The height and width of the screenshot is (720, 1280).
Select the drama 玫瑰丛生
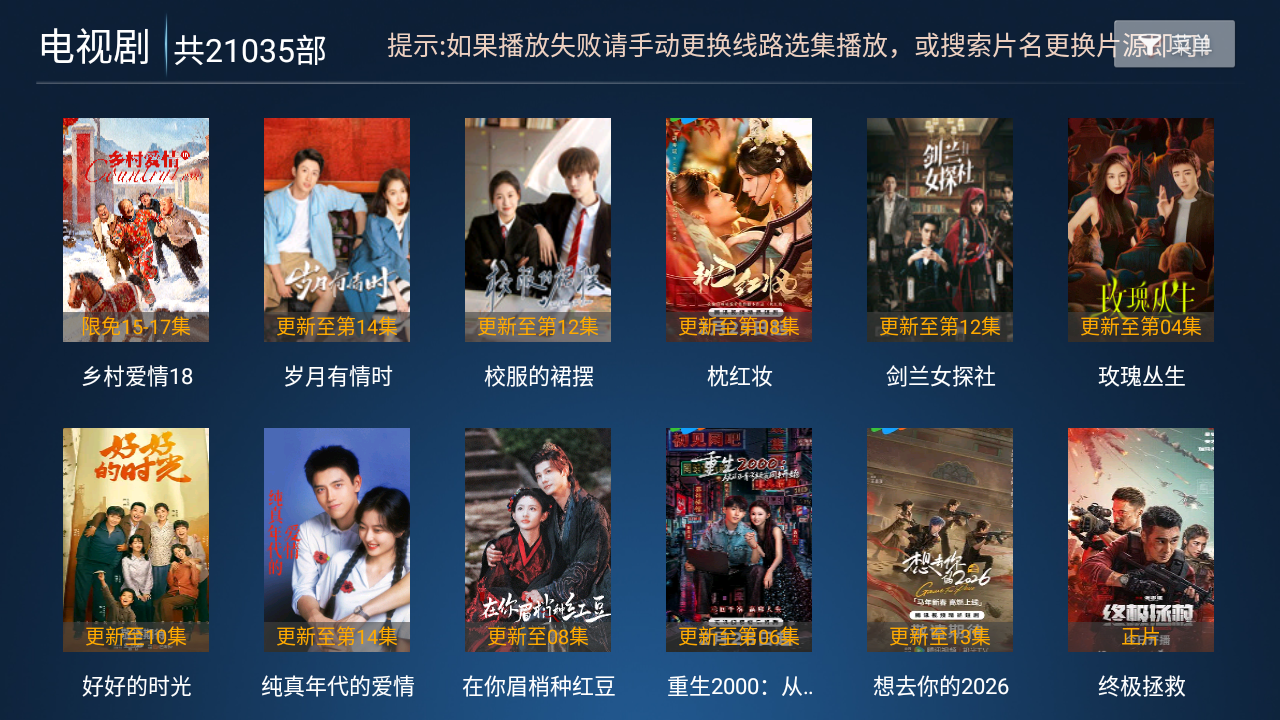1141,230
